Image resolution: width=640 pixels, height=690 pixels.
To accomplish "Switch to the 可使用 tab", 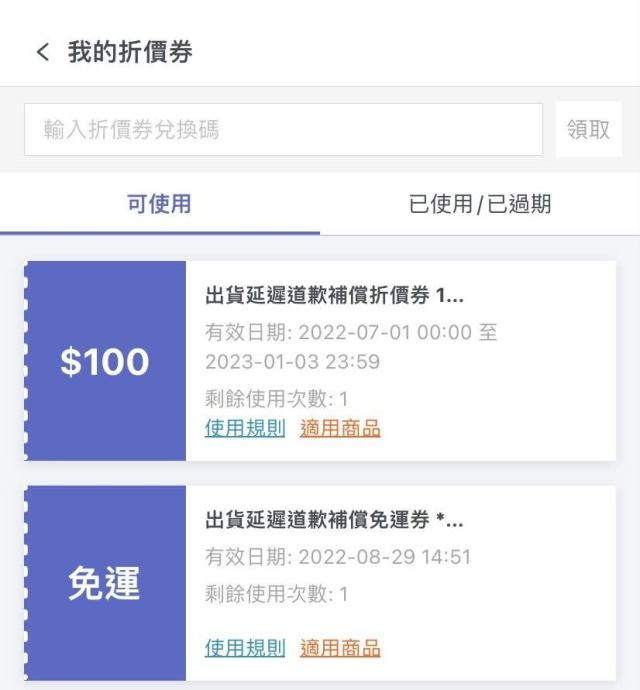I will pyautogui.click(x=159, y=205).
